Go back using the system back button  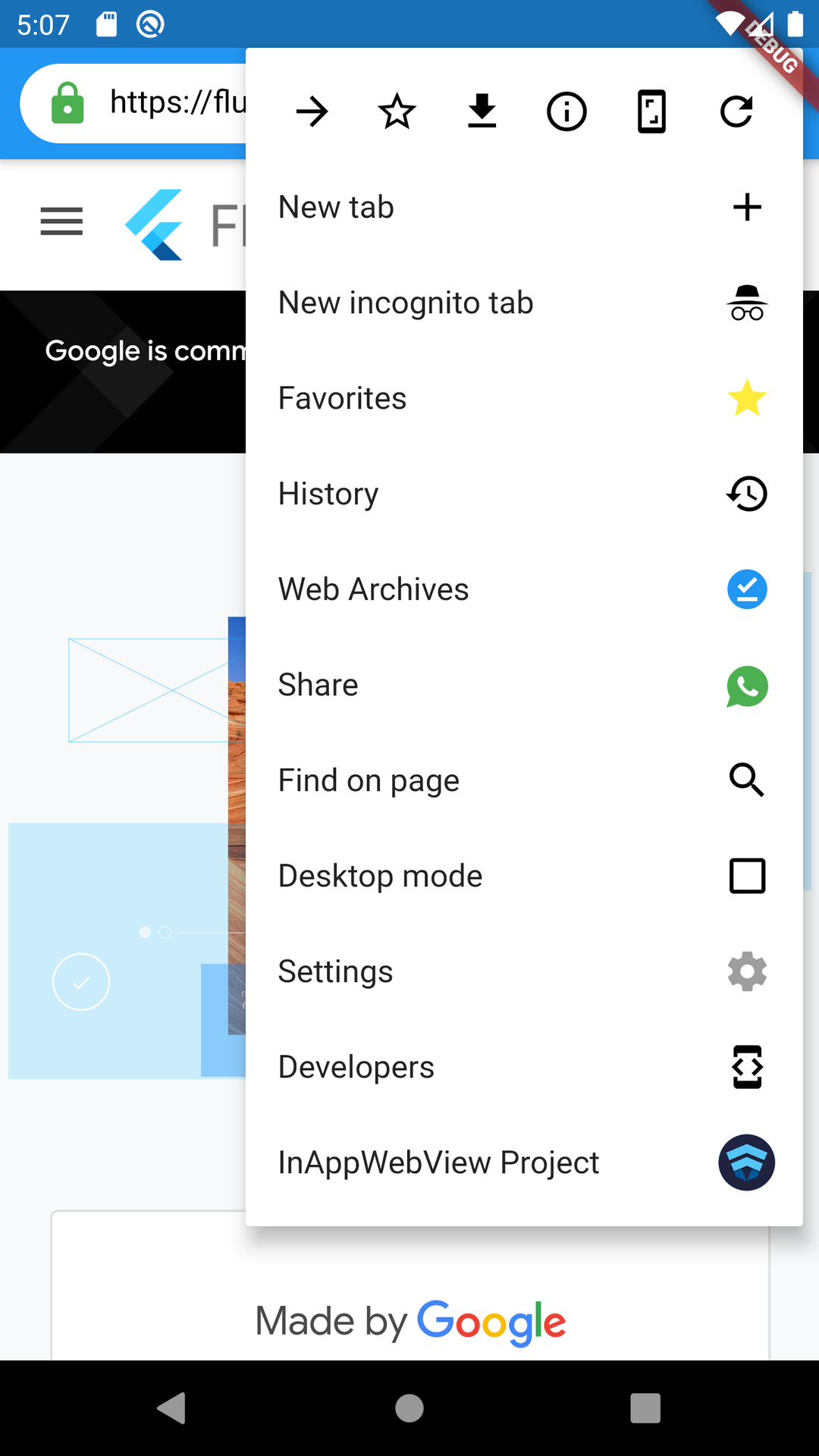click(x=172, y=1408)
